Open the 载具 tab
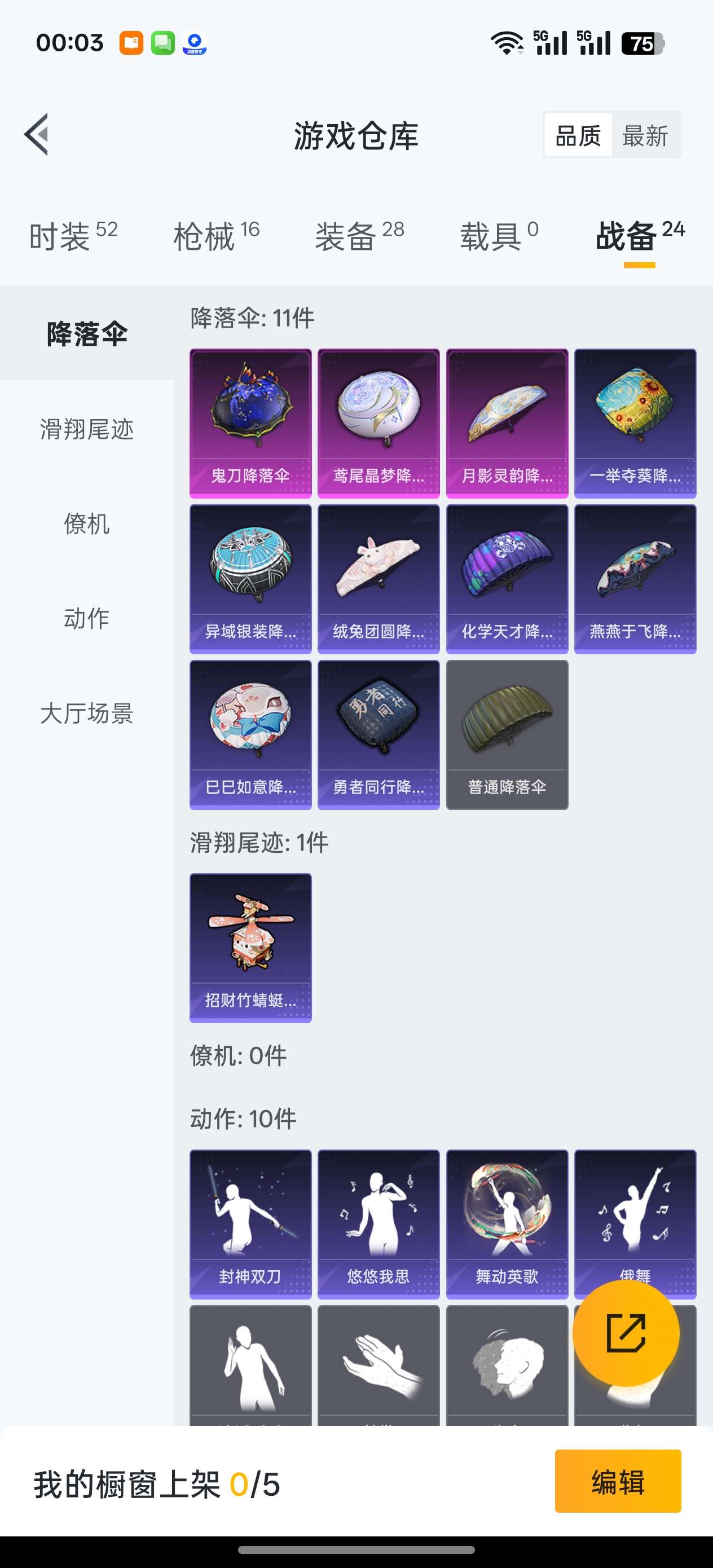The height and width of the screenshot is (1568, 713). [x=499, y=236]
